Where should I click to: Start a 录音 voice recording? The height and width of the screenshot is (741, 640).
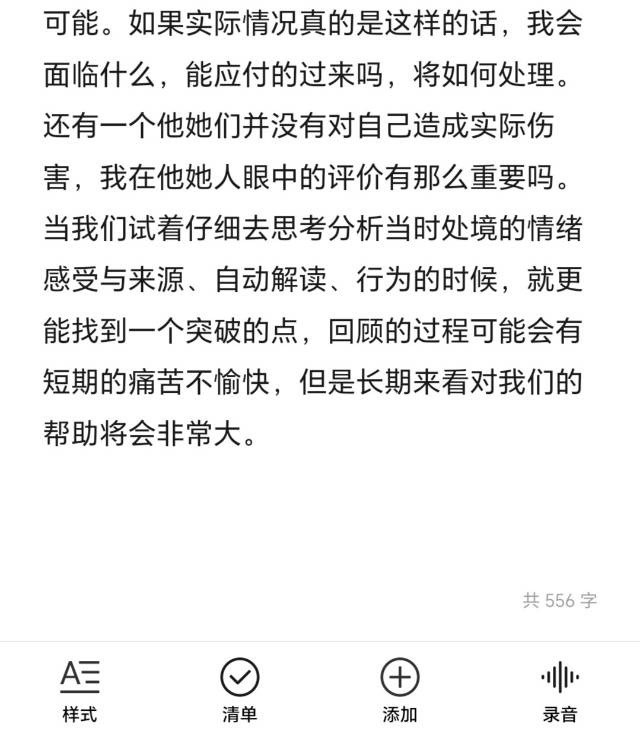click(560, 690)
